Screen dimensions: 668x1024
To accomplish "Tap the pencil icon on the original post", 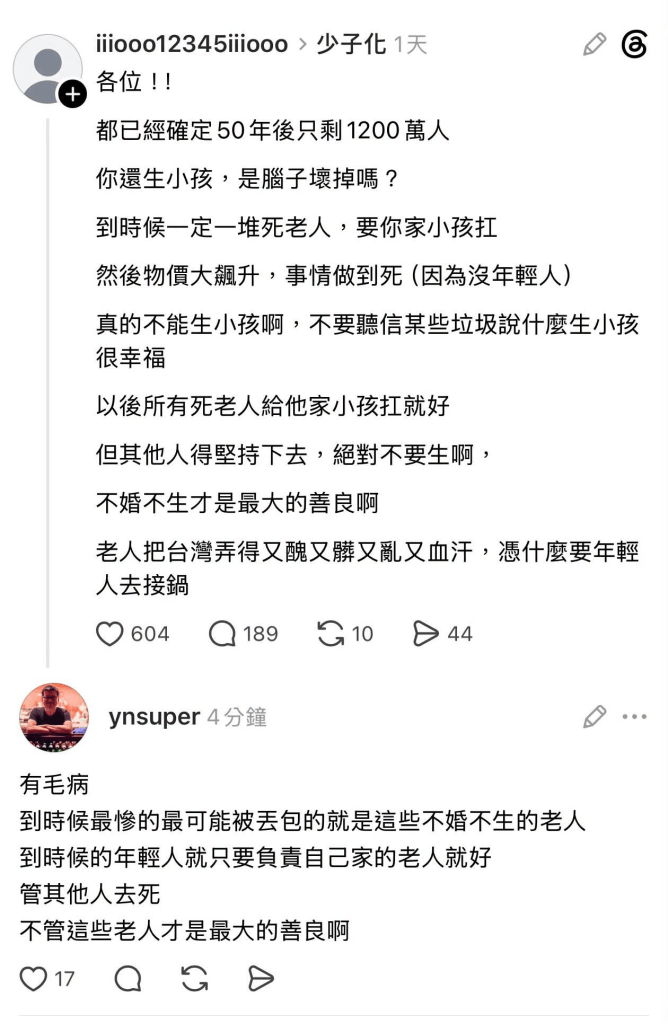I will pyautogui.click(x=594, y=44).
